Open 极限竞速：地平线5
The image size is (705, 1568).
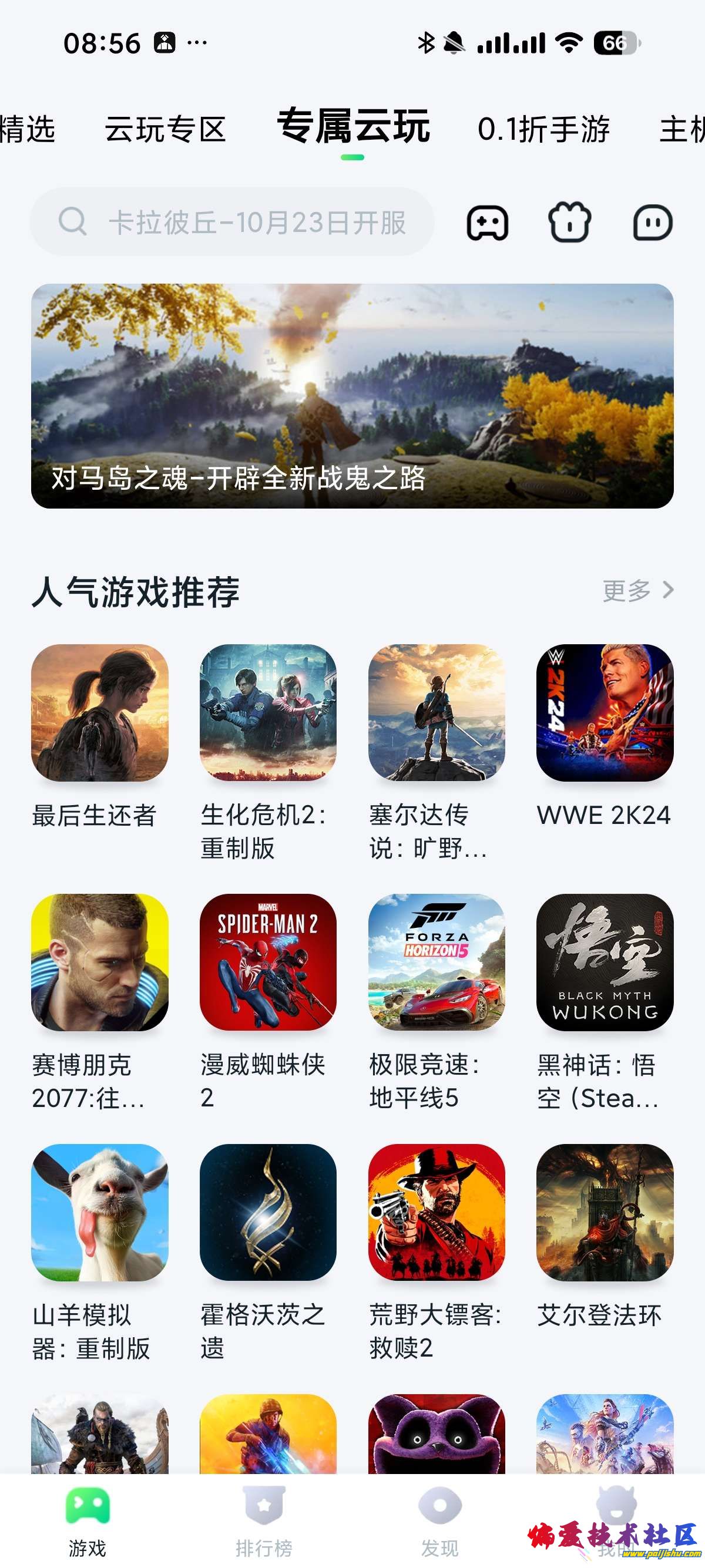coord(437,962)
